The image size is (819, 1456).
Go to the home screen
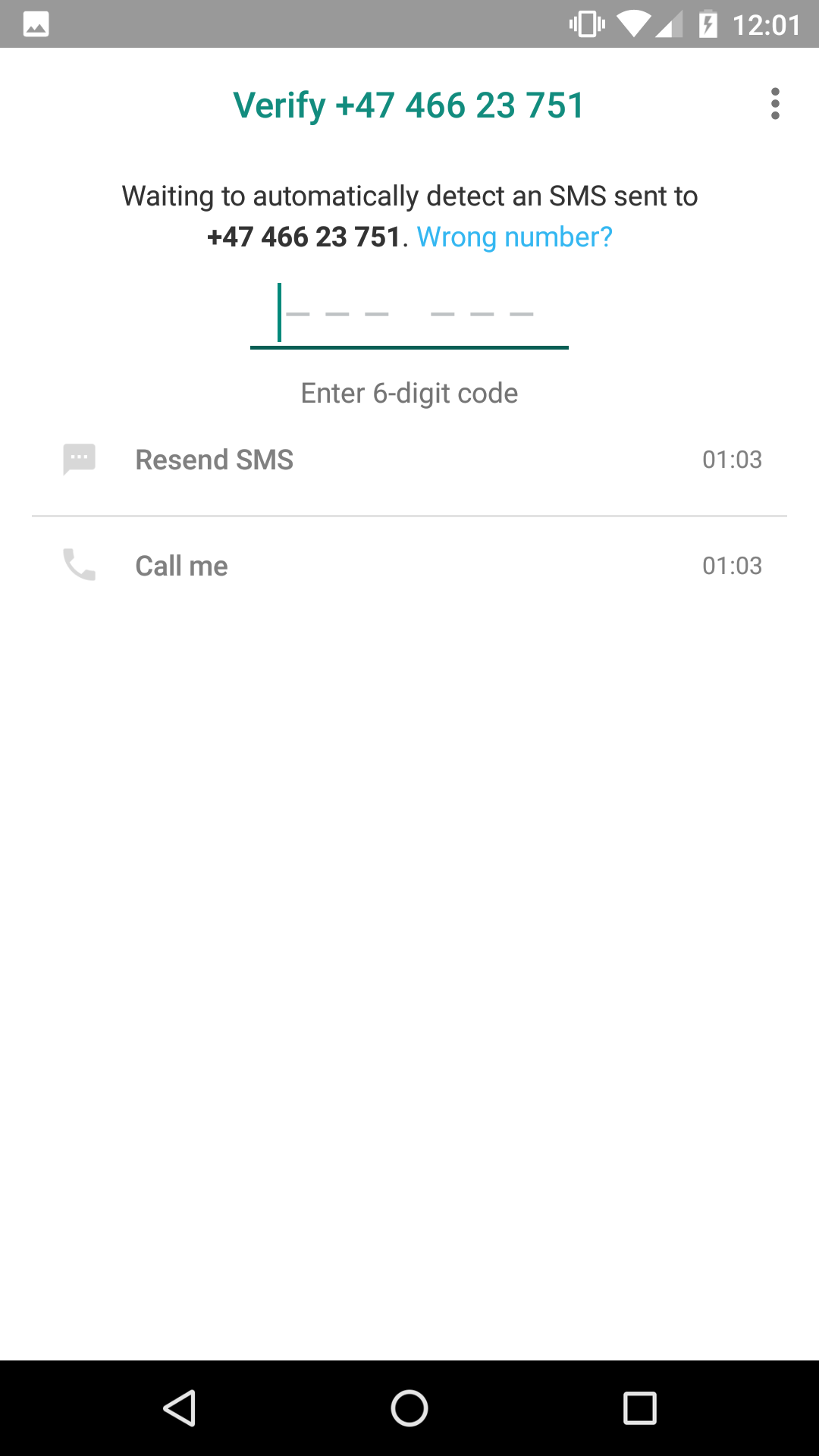click(409, 1408)
